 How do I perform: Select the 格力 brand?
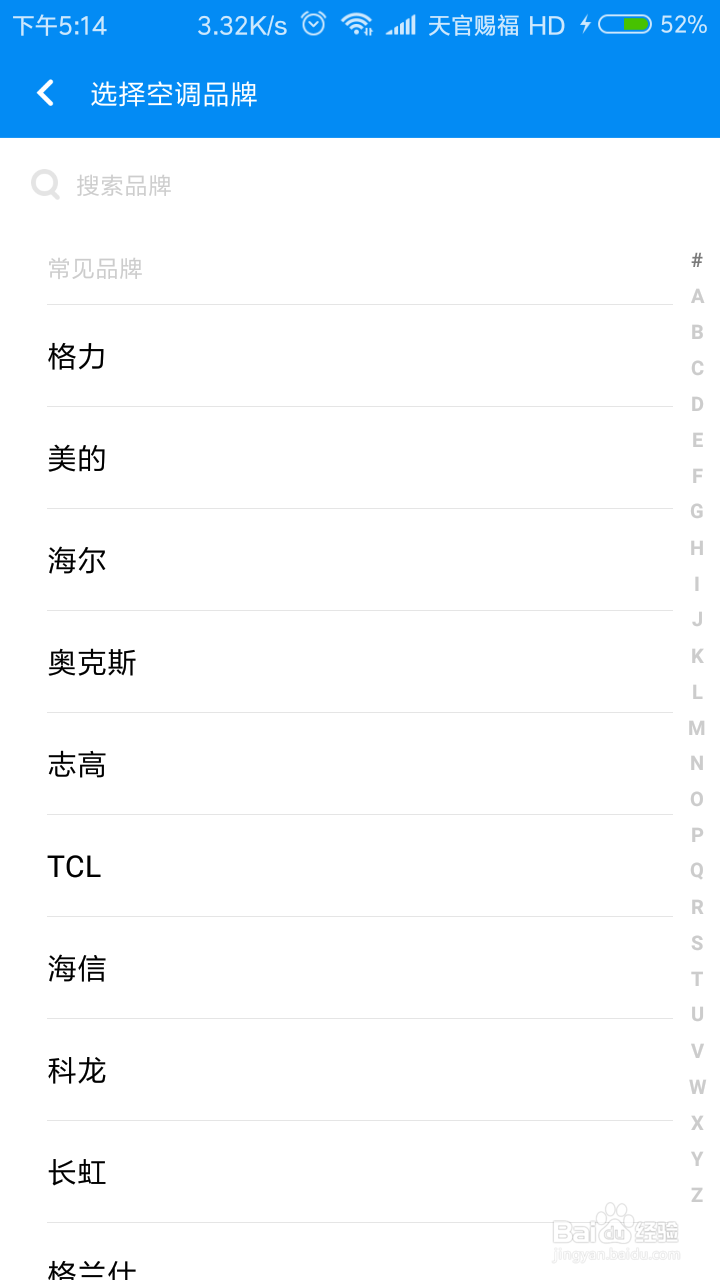point(78,356)
